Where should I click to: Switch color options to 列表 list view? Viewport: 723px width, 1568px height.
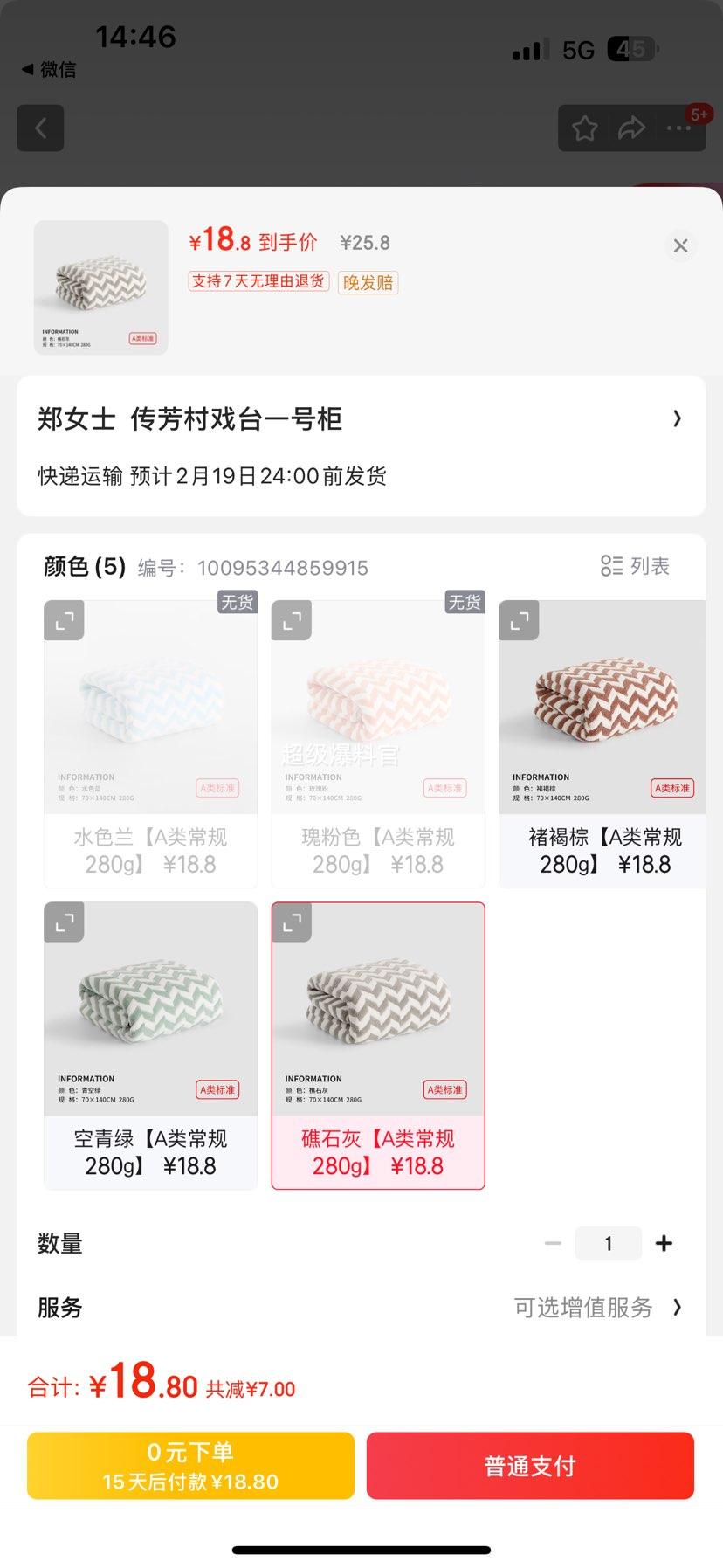pos(637,566)
